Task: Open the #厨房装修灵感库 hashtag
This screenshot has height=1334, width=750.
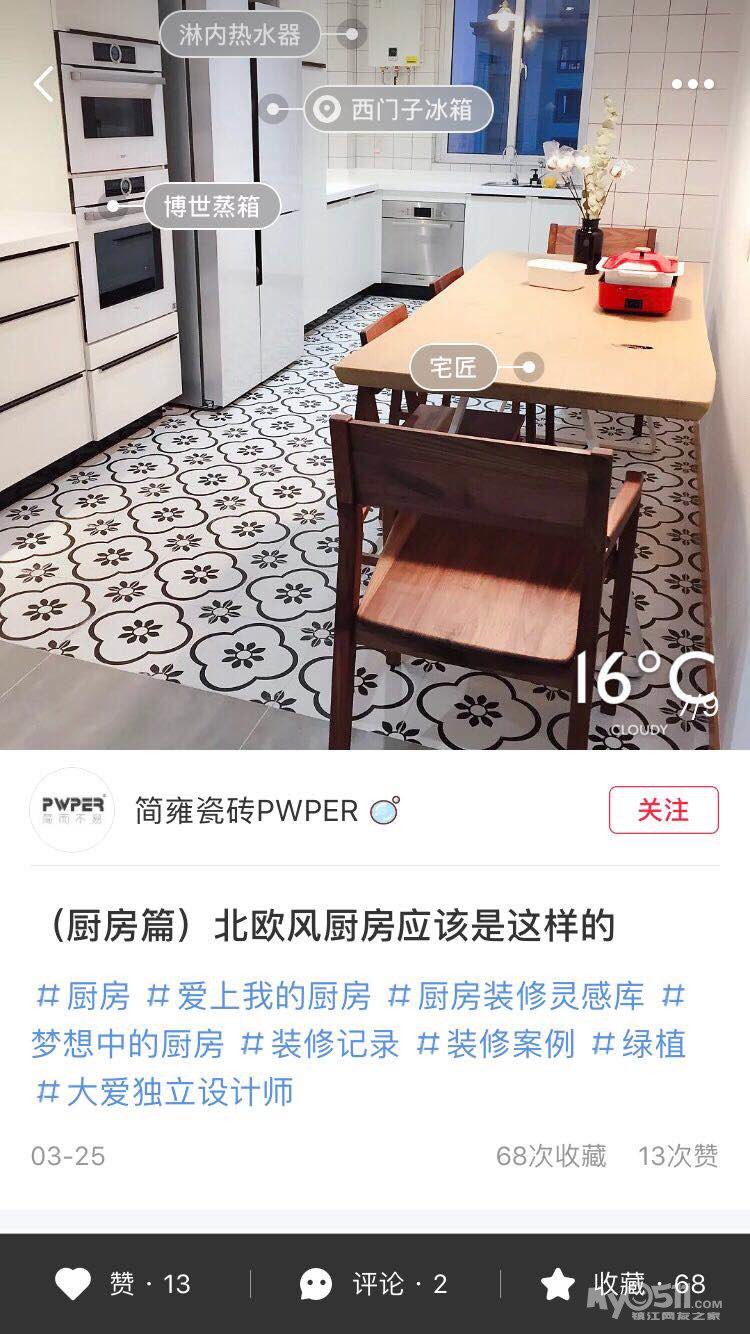Action: 516,996
